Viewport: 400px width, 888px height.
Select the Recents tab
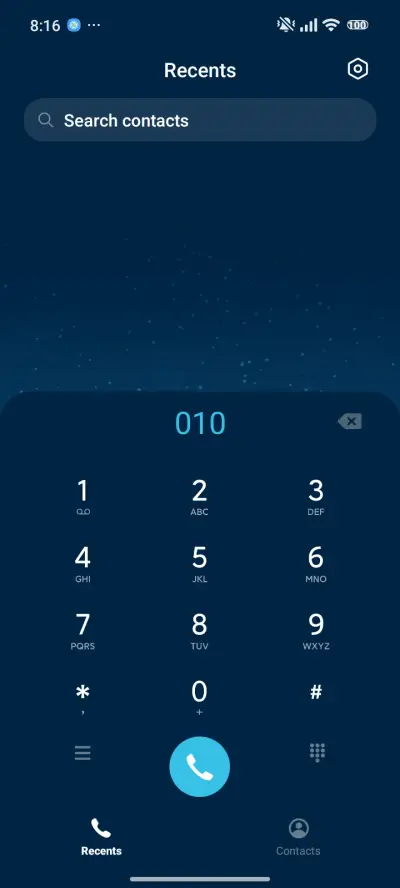(x=101, y=837)
